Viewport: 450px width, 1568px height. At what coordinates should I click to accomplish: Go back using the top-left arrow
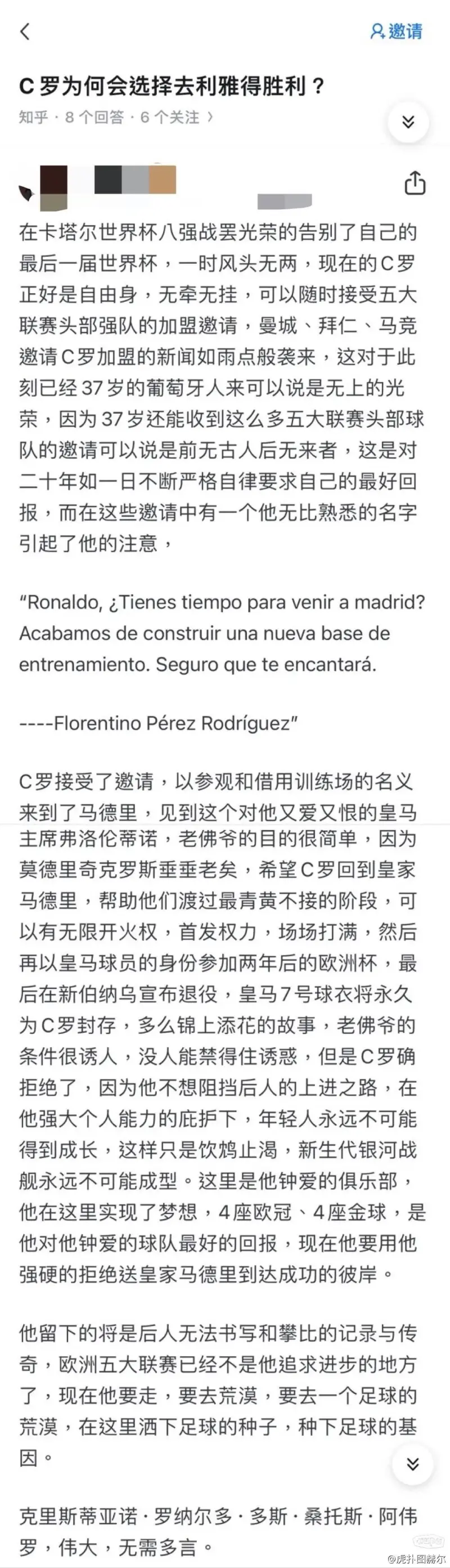click(x=25, y=31)
